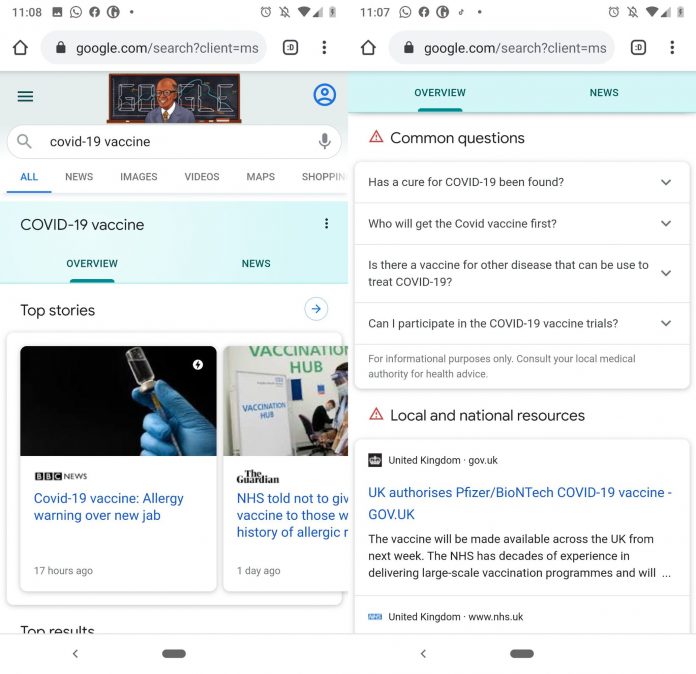Expand question about vaccines for other diseases

pos(521,274)
